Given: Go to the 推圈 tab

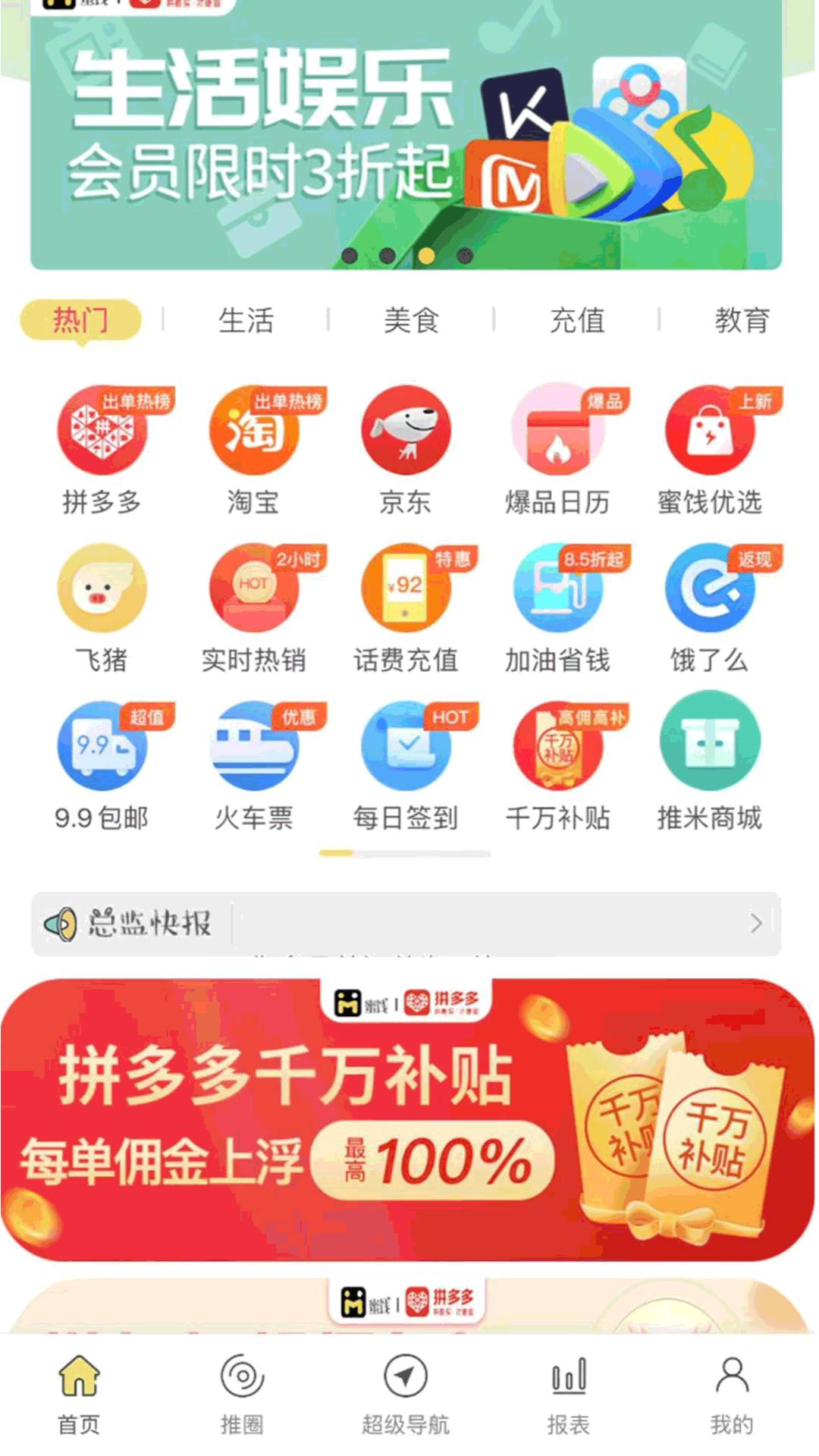Looking at the screenshot, I should [242, 1394].
